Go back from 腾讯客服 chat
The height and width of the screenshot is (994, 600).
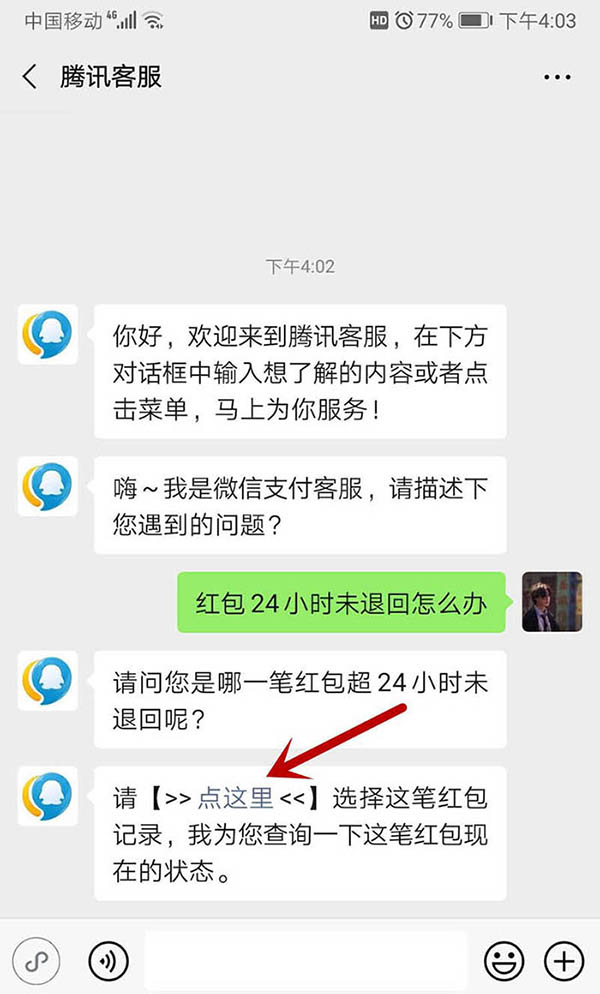[x=30, y=77]
